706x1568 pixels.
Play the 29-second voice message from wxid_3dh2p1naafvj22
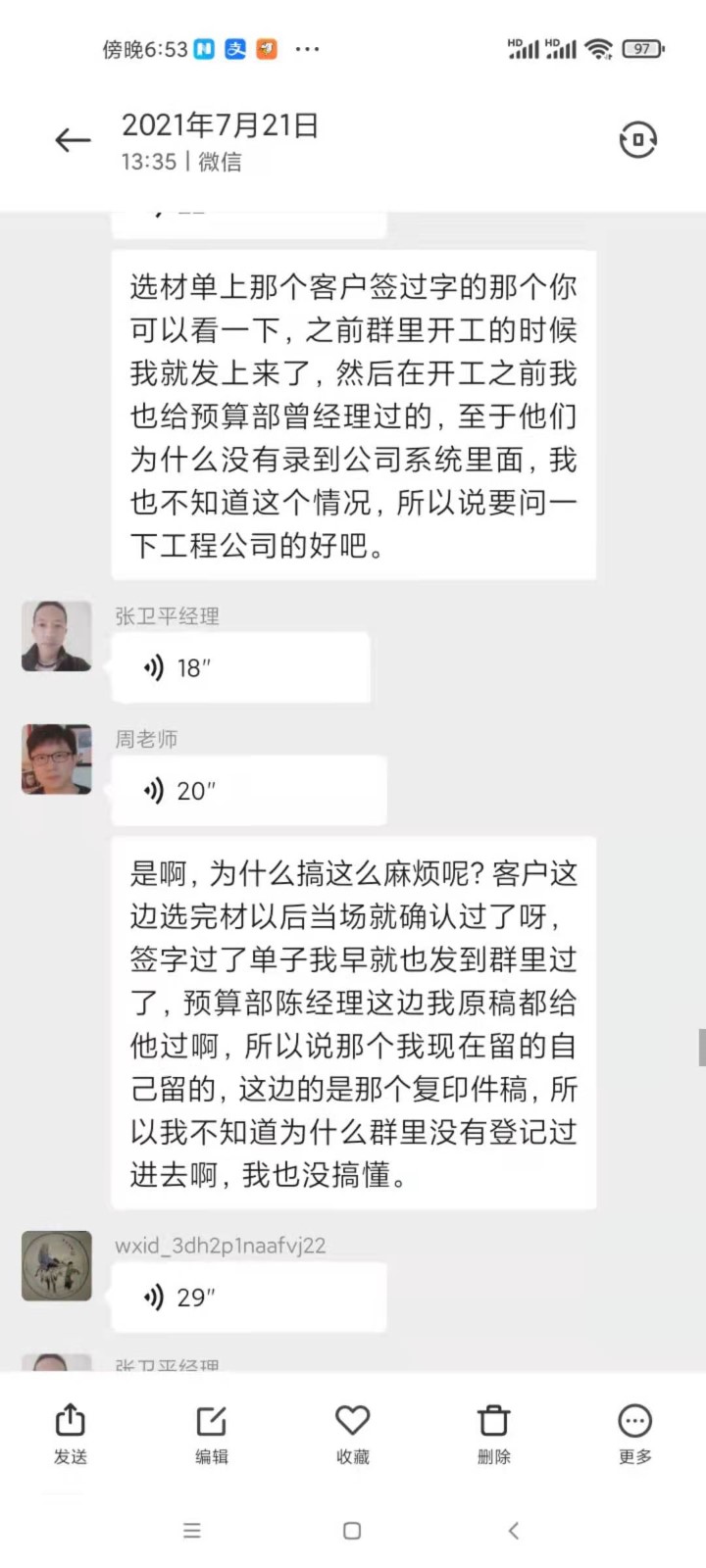click(248, 1298)
